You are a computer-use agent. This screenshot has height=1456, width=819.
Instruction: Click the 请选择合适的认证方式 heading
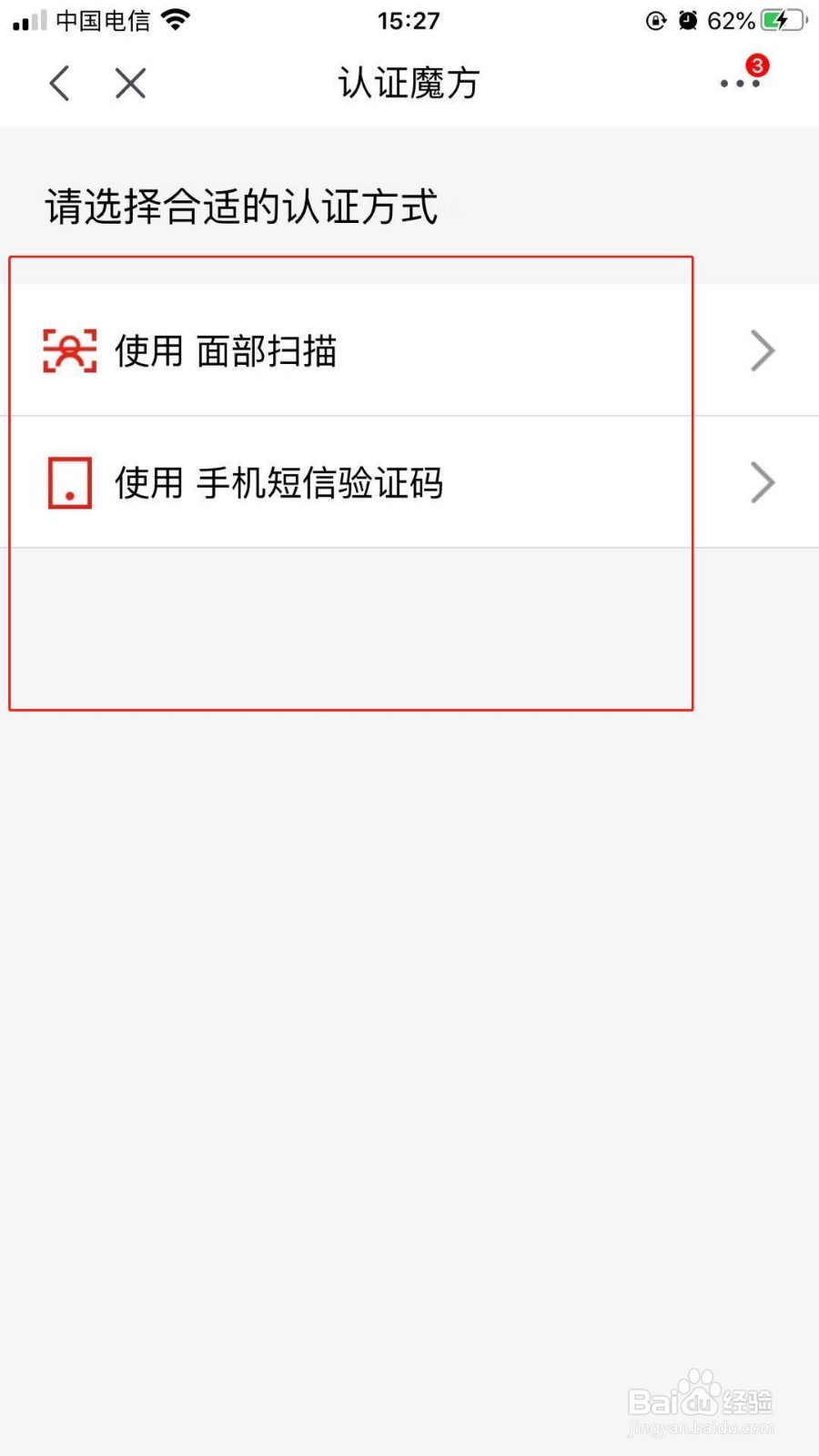click(x=240, y=208)
